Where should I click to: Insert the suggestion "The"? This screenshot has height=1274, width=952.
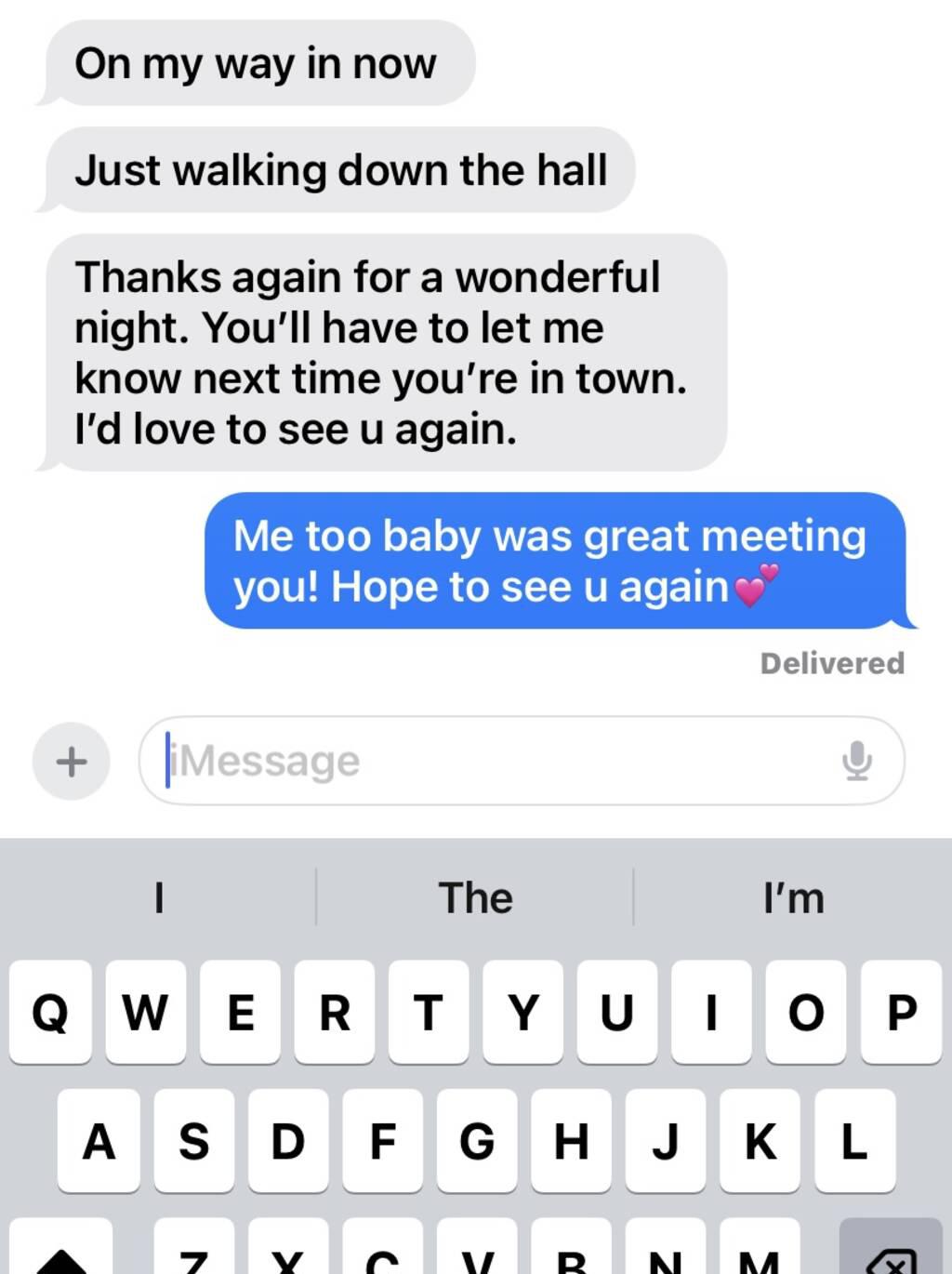(475, 898)
